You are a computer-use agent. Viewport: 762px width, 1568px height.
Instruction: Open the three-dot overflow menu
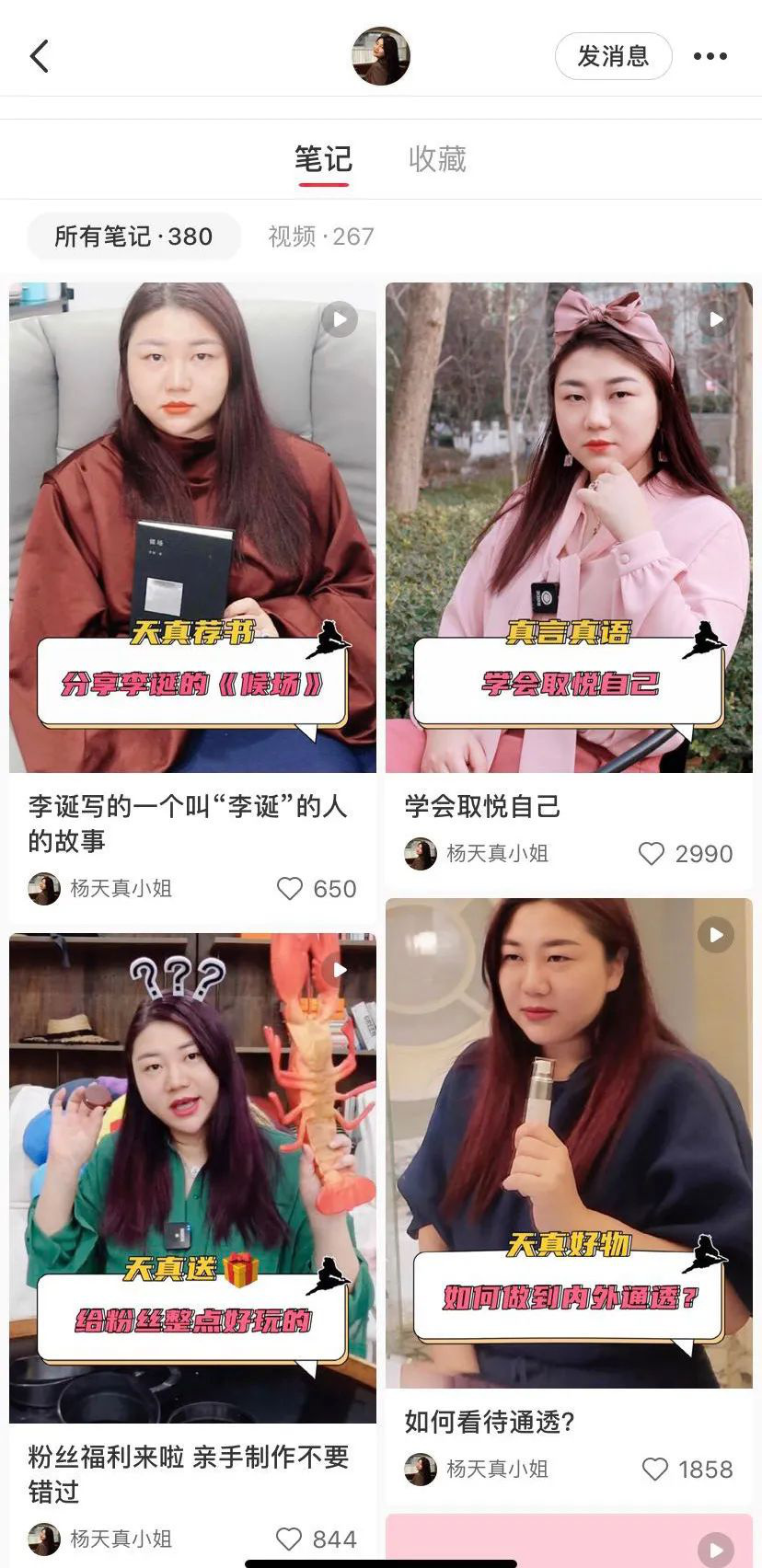[x=710, y=56]
